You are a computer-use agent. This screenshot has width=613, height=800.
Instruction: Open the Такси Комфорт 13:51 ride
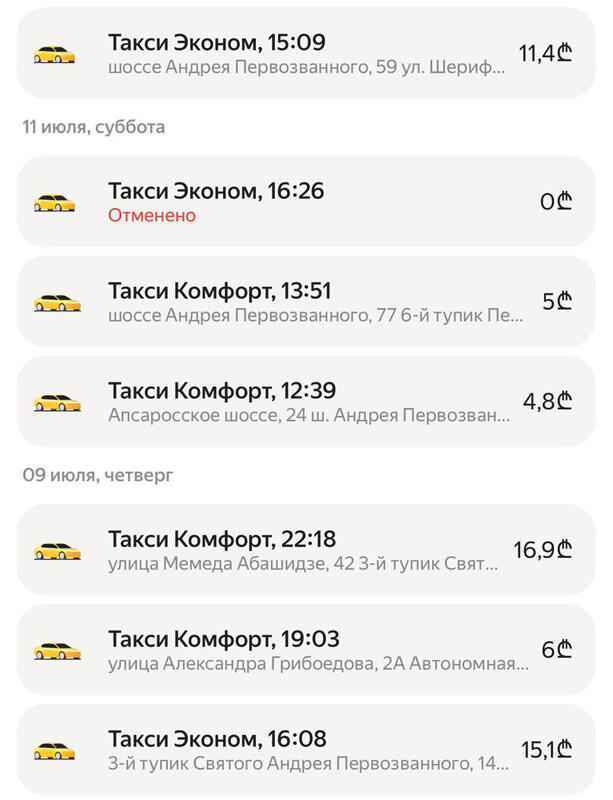coord(306,302)
